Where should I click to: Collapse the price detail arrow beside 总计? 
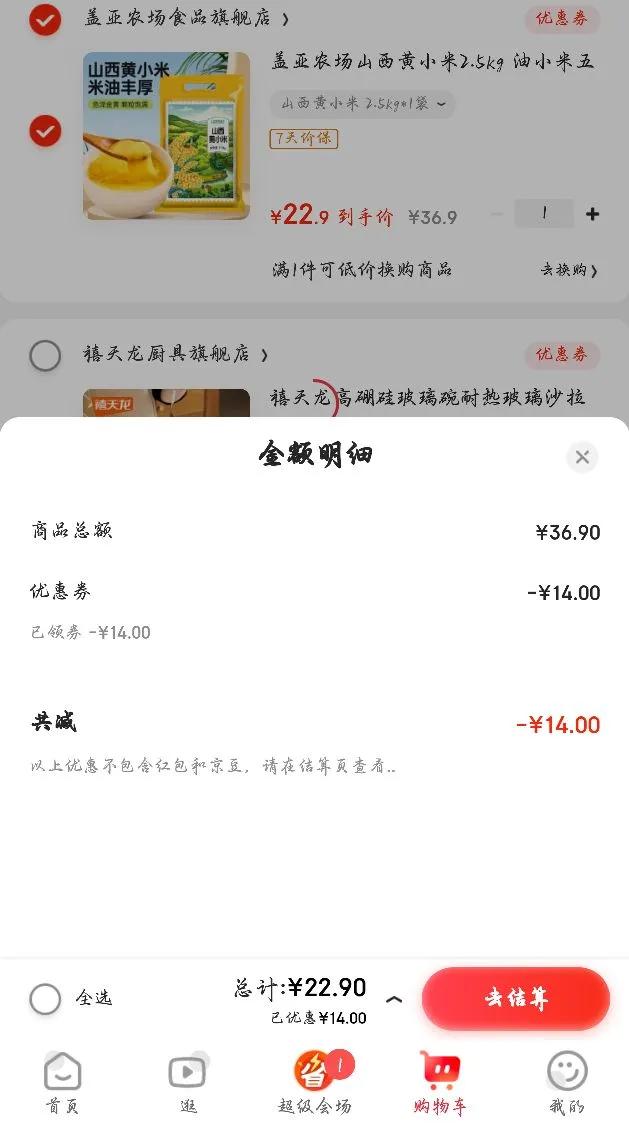394,998
